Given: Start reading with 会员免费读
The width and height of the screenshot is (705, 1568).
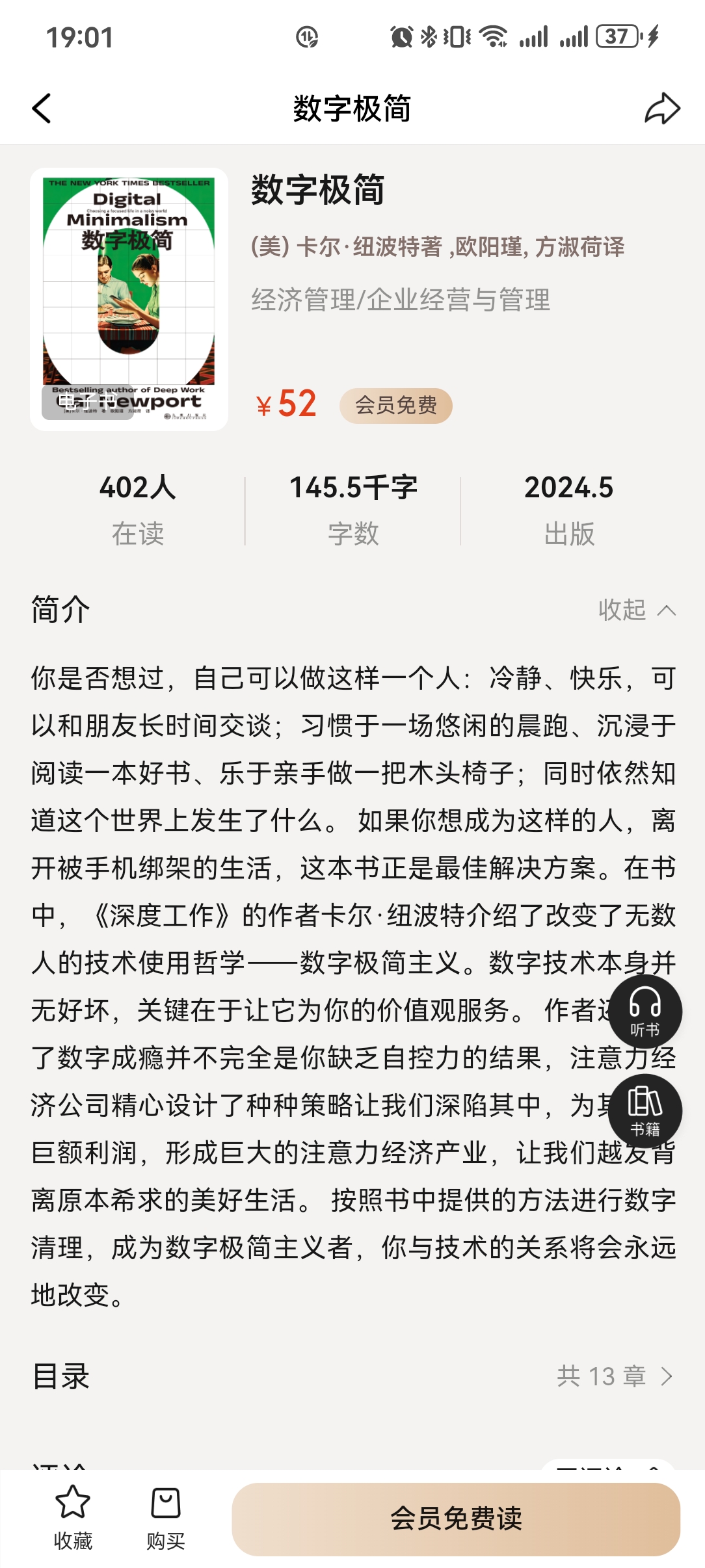Looking at the screenshot, I should [x=456, y=1519].
